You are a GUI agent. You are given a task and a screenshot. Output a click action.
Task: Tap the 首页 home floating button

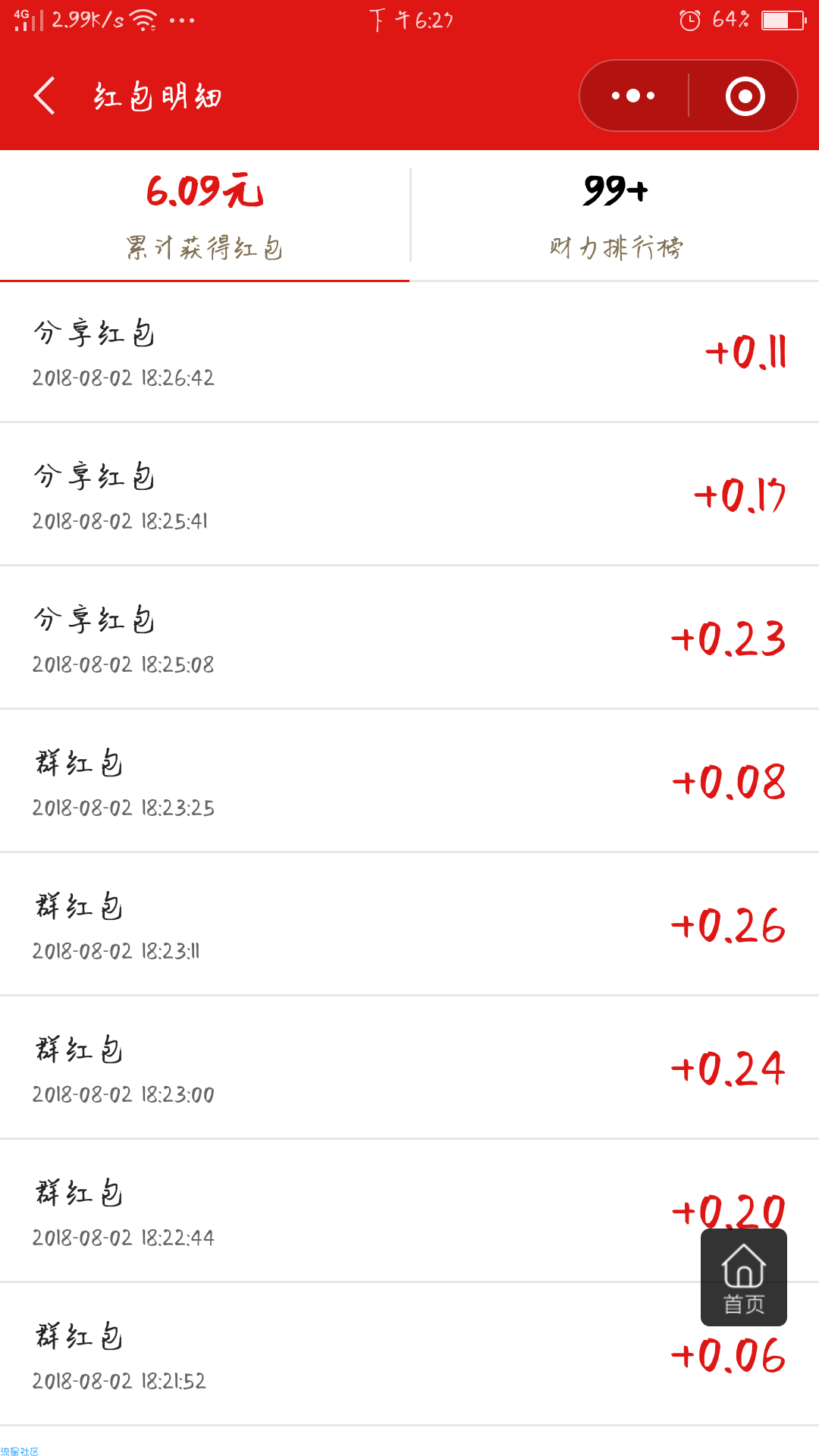[x=744, y=1278]
